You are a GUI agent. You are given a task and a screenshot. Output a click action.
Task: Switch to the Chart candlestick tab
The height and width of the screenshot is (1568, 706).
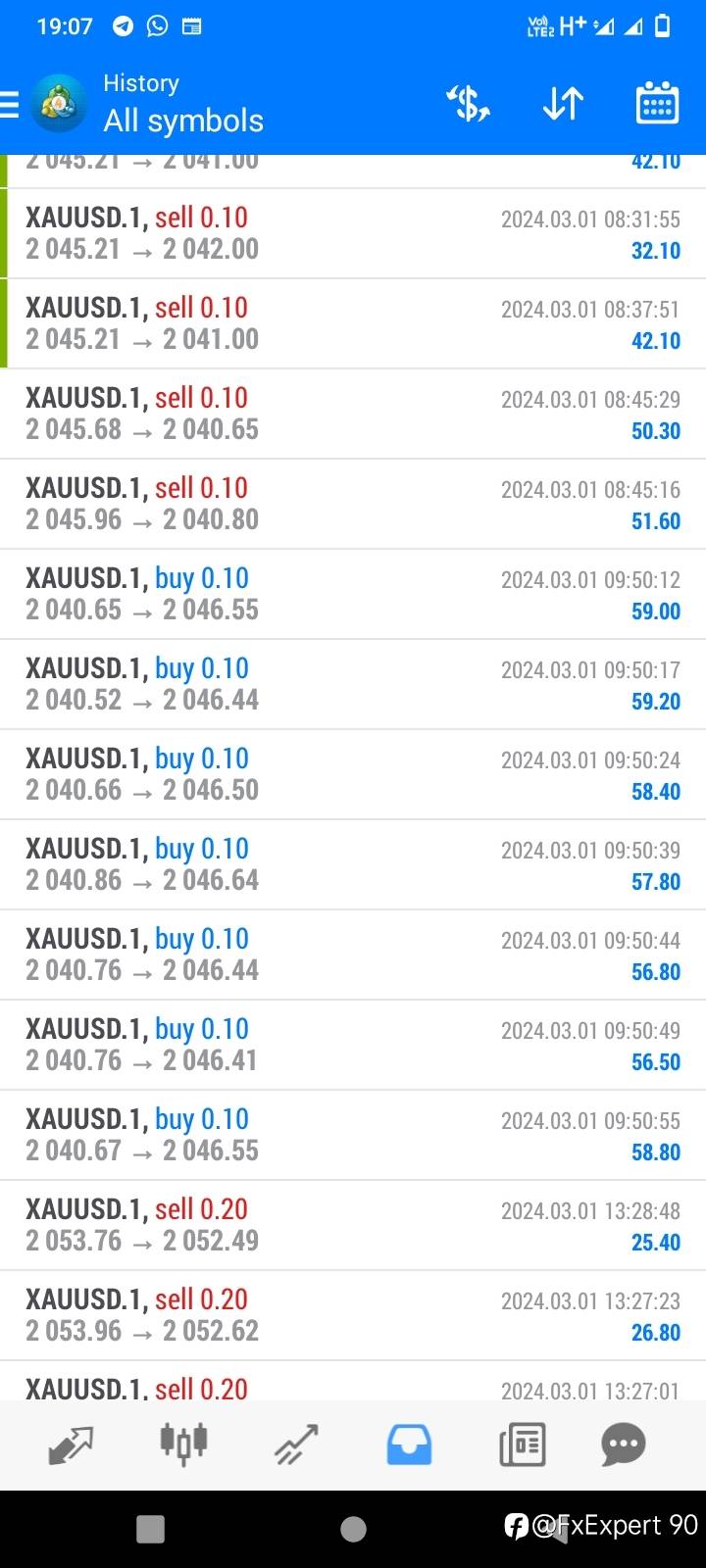coord(183,1445)
